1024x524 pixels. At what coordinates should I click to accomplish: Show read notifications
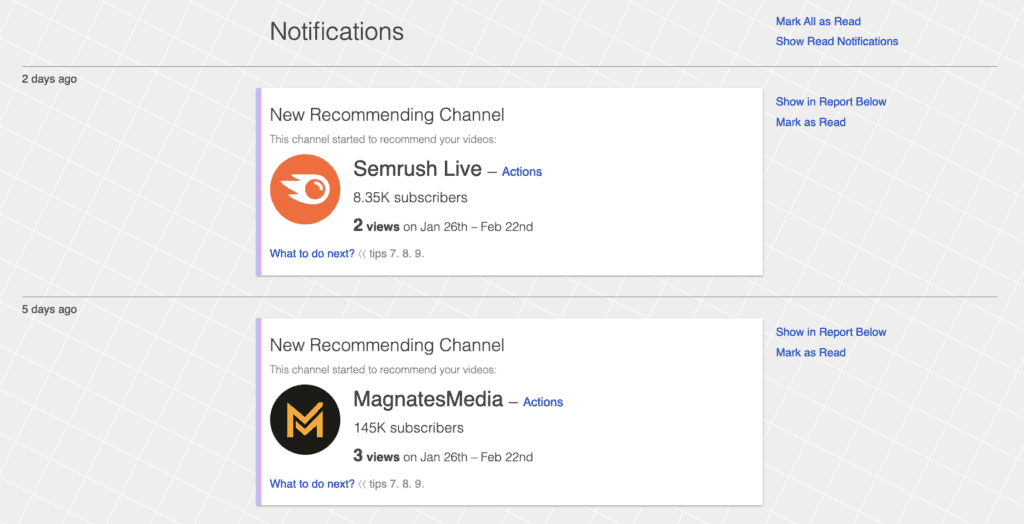tap(836, 41)
